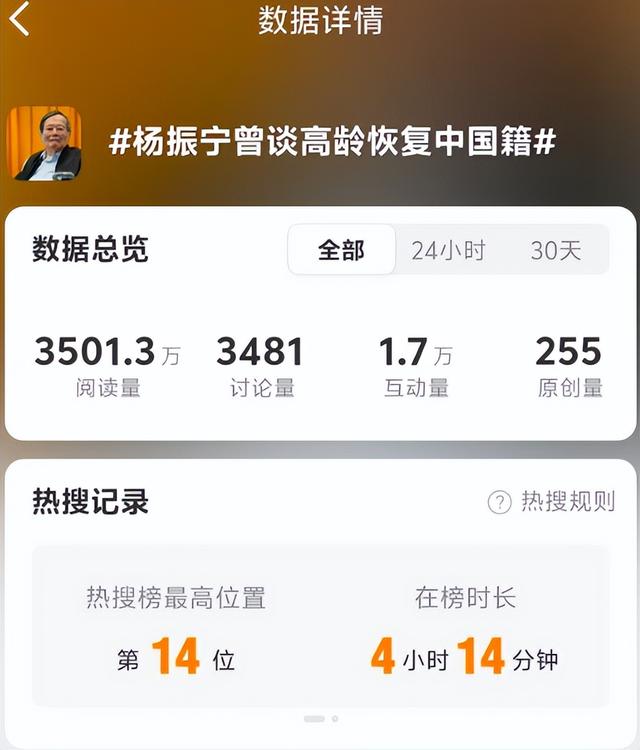
Task: Open the 热搜规则 help link
Action: click(x=551, y=502)
